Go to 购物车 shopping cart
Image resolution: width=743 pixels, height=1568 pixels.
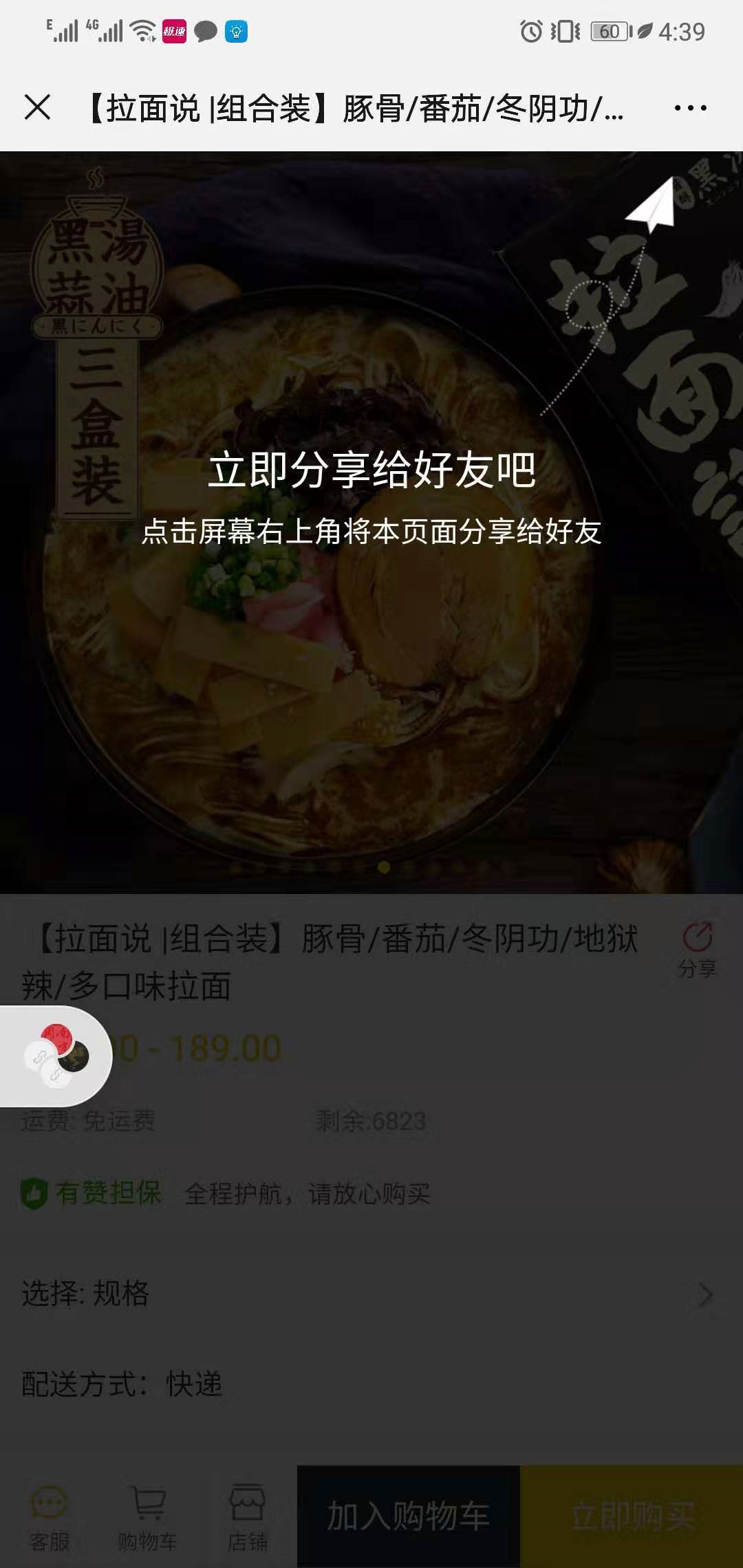point(147,1516)
